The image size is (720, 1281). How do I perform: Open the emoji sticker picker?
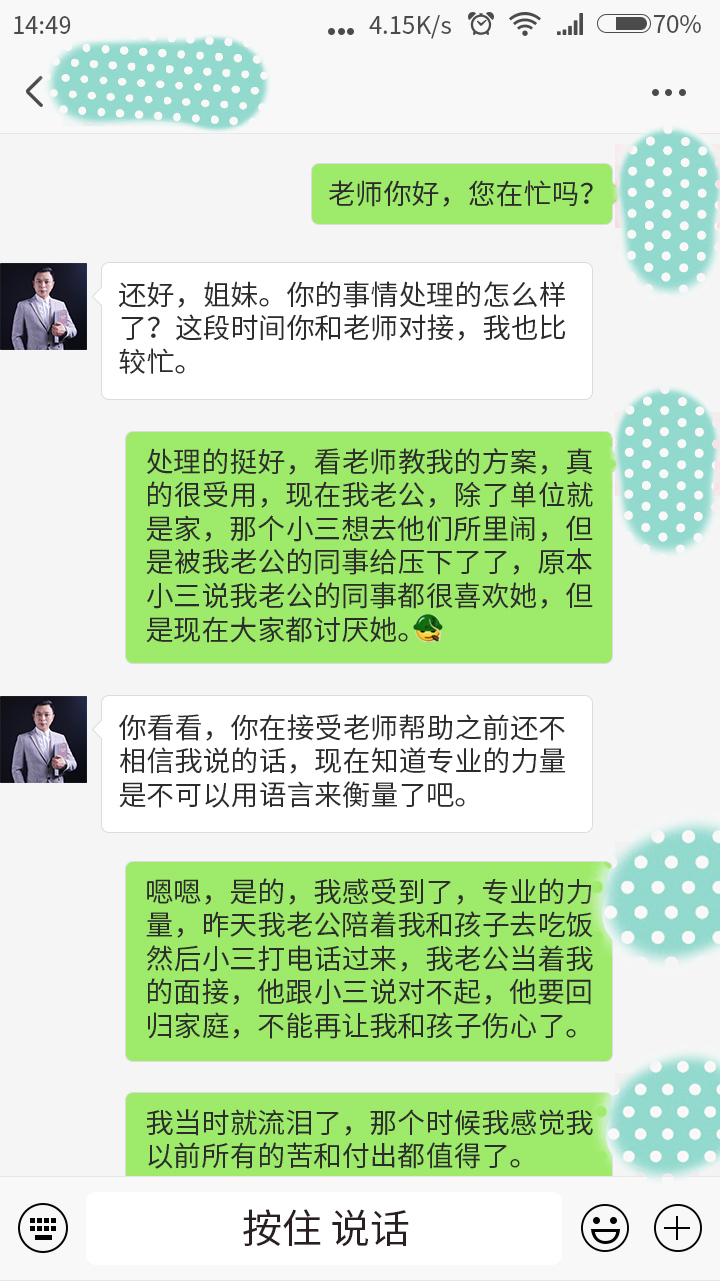point(606,1228)
